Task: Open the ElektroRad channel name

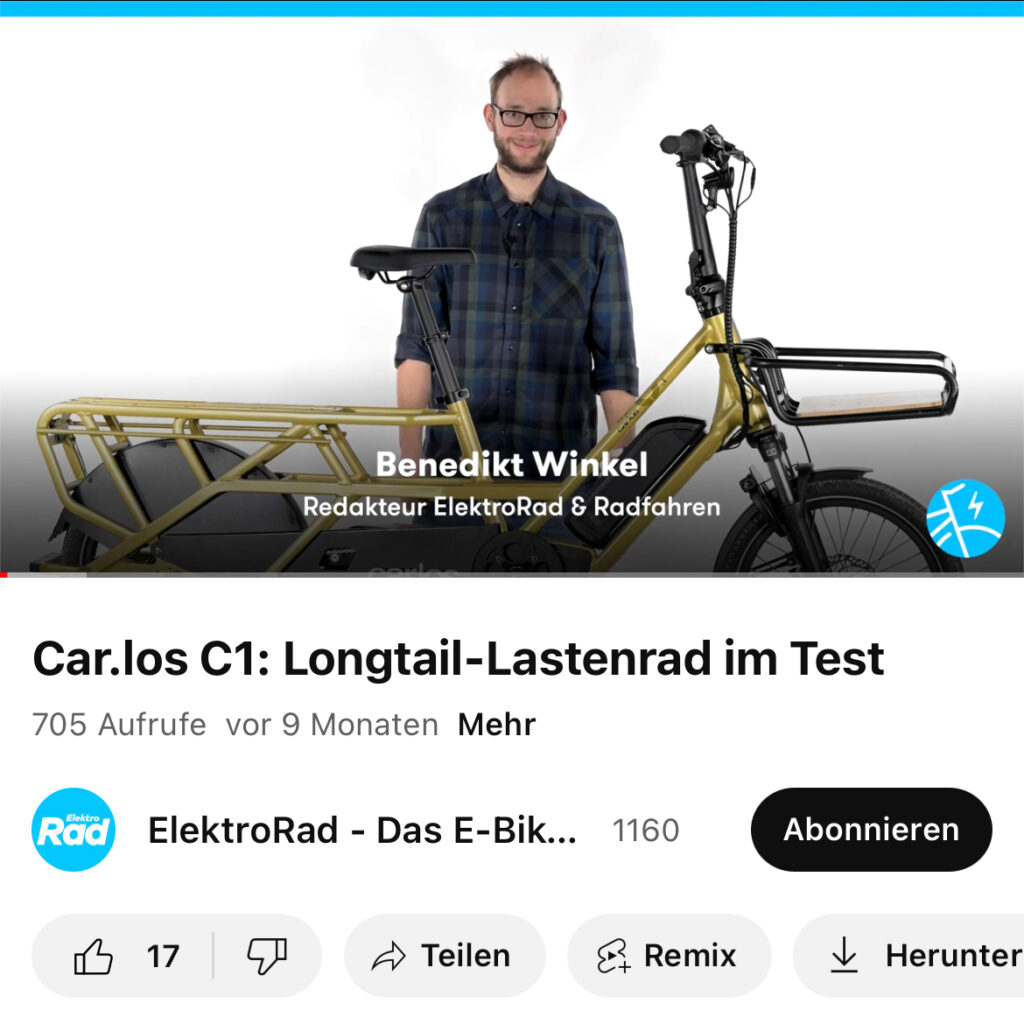Action: [362, 830]
